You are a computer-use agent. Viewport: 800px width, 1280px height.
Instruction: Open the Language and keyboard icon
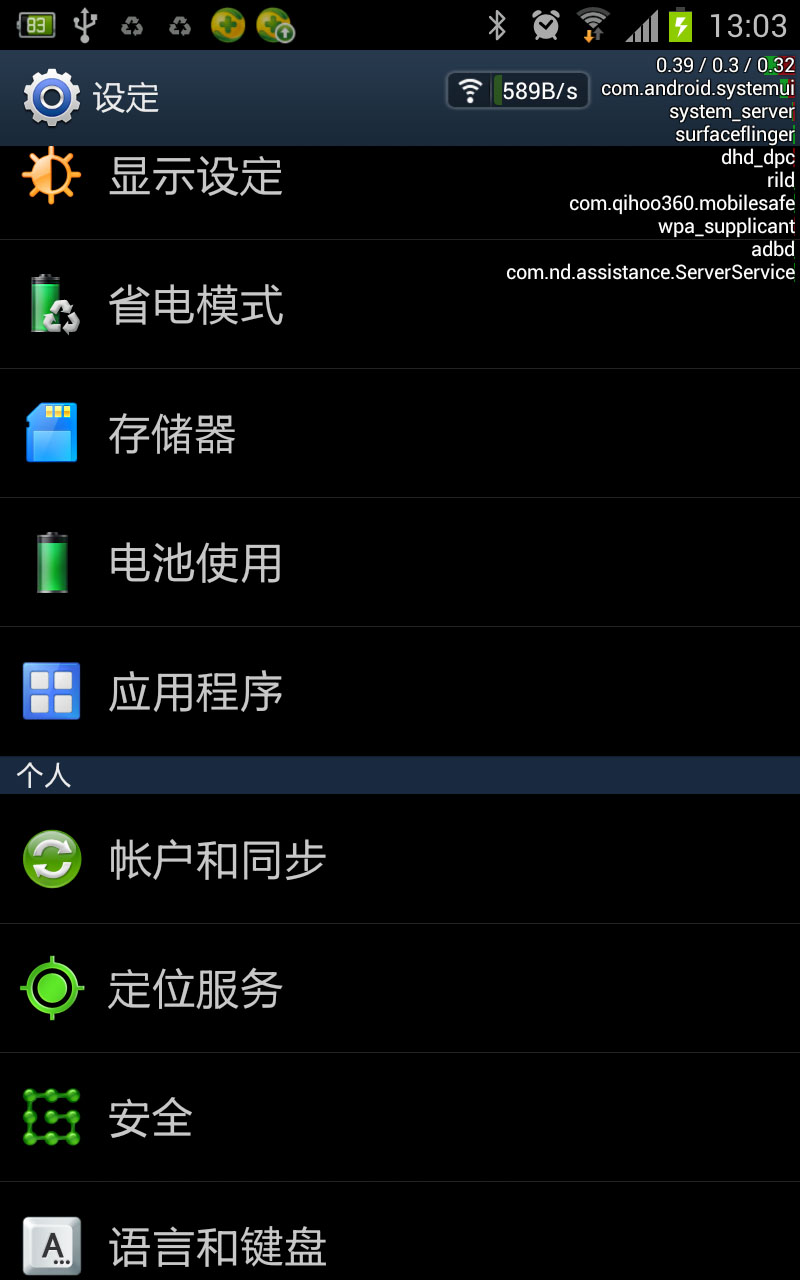click(51, 1246)
